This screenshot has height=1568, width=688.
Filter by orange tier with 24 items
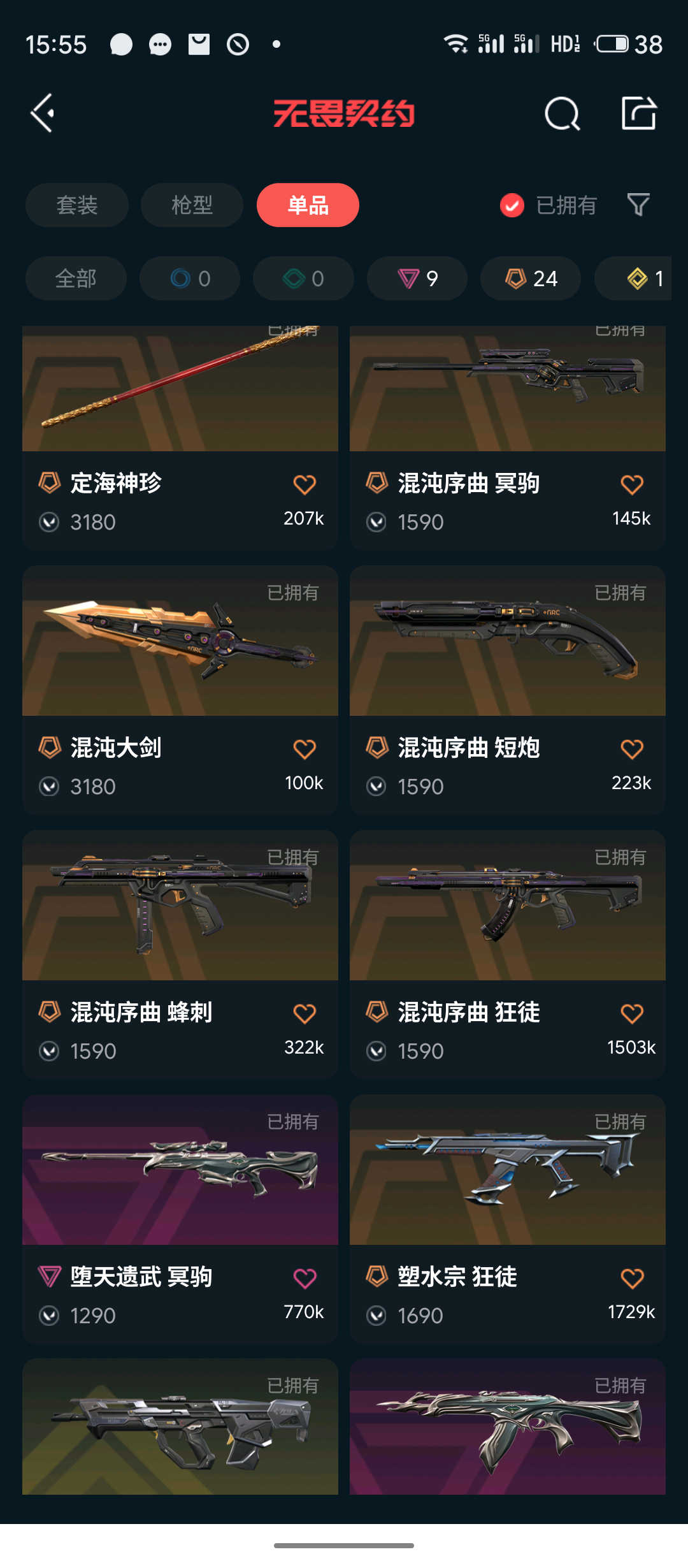(531, 279)
